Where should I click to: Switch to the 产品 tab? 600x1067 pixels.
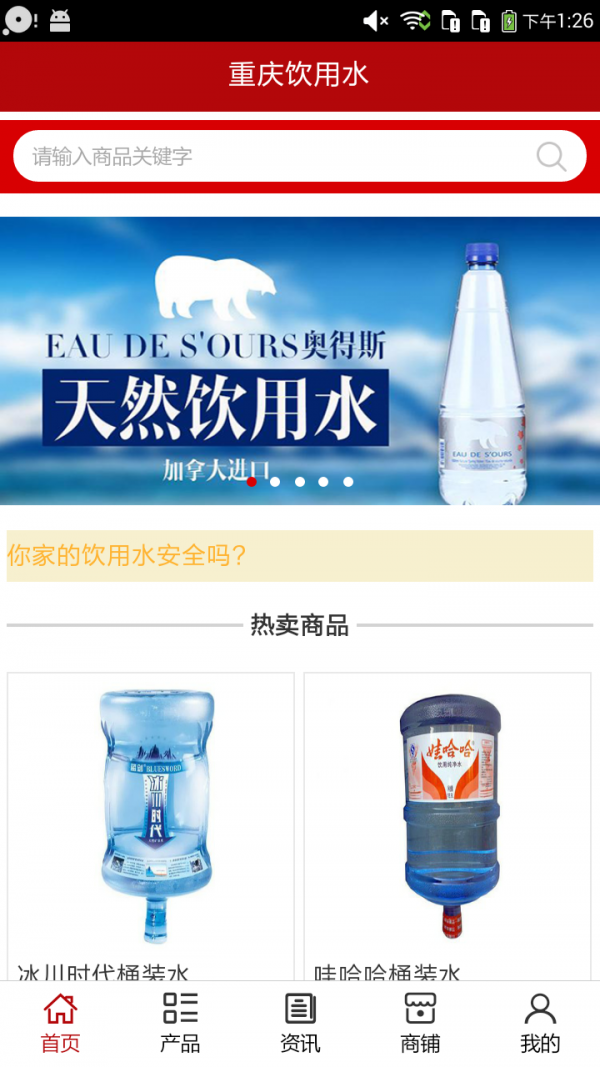coord(180,1023)
